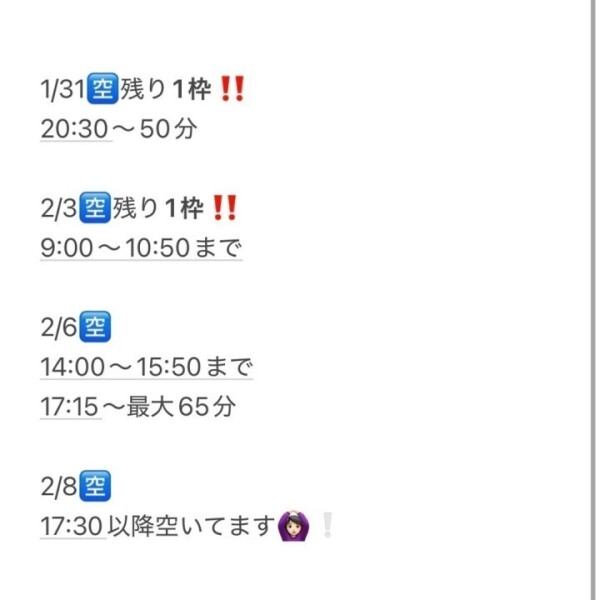Open the underlined 17:30 time link
This screenshot has width=600, height=600.
pyautogui.click(x=72, y=526)
